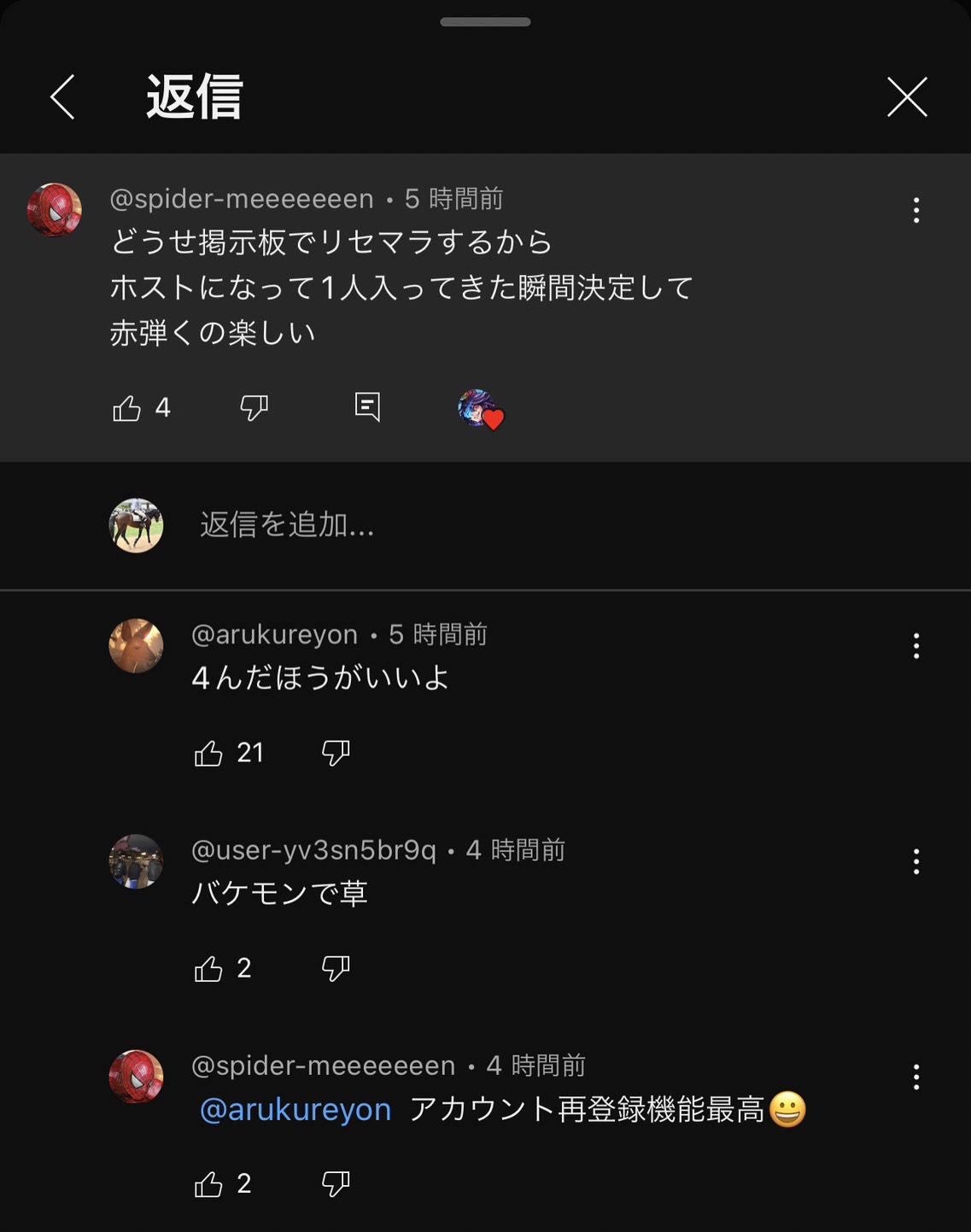The height and width of the screenshot is (1232, 971).
Task: Follow the blue @arukureyon mention link
Action: click(x=295, y=1110)
